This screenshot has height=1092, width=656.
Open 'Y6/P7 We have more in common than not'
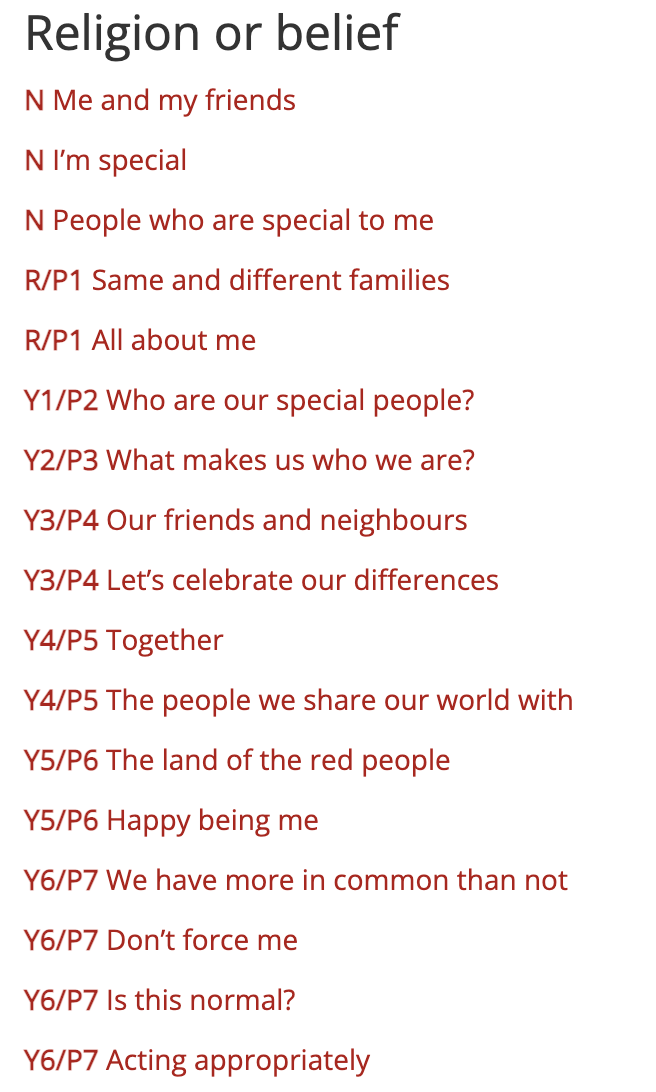(x=296, y=881)
